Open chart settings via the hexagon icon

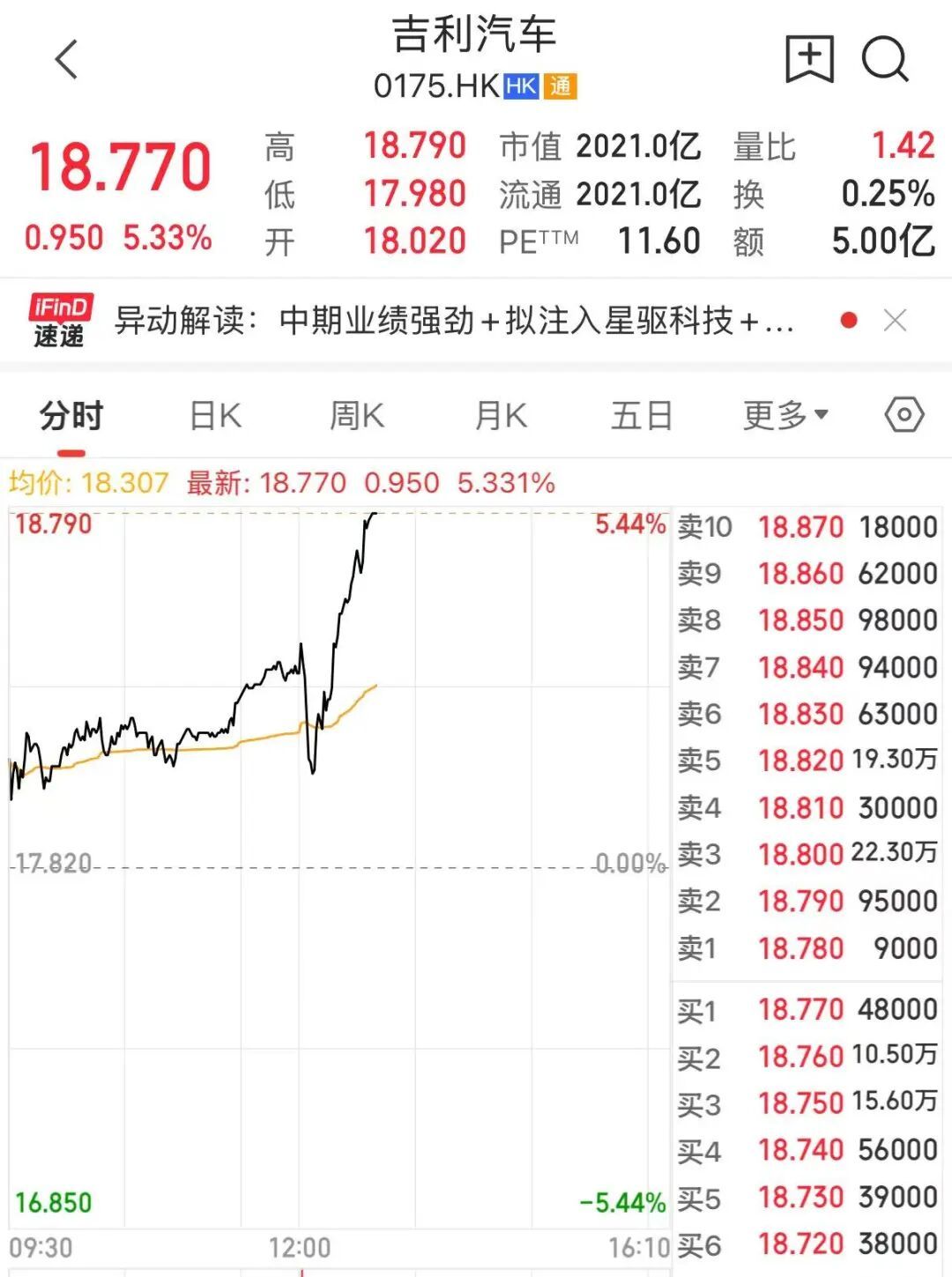904,414
